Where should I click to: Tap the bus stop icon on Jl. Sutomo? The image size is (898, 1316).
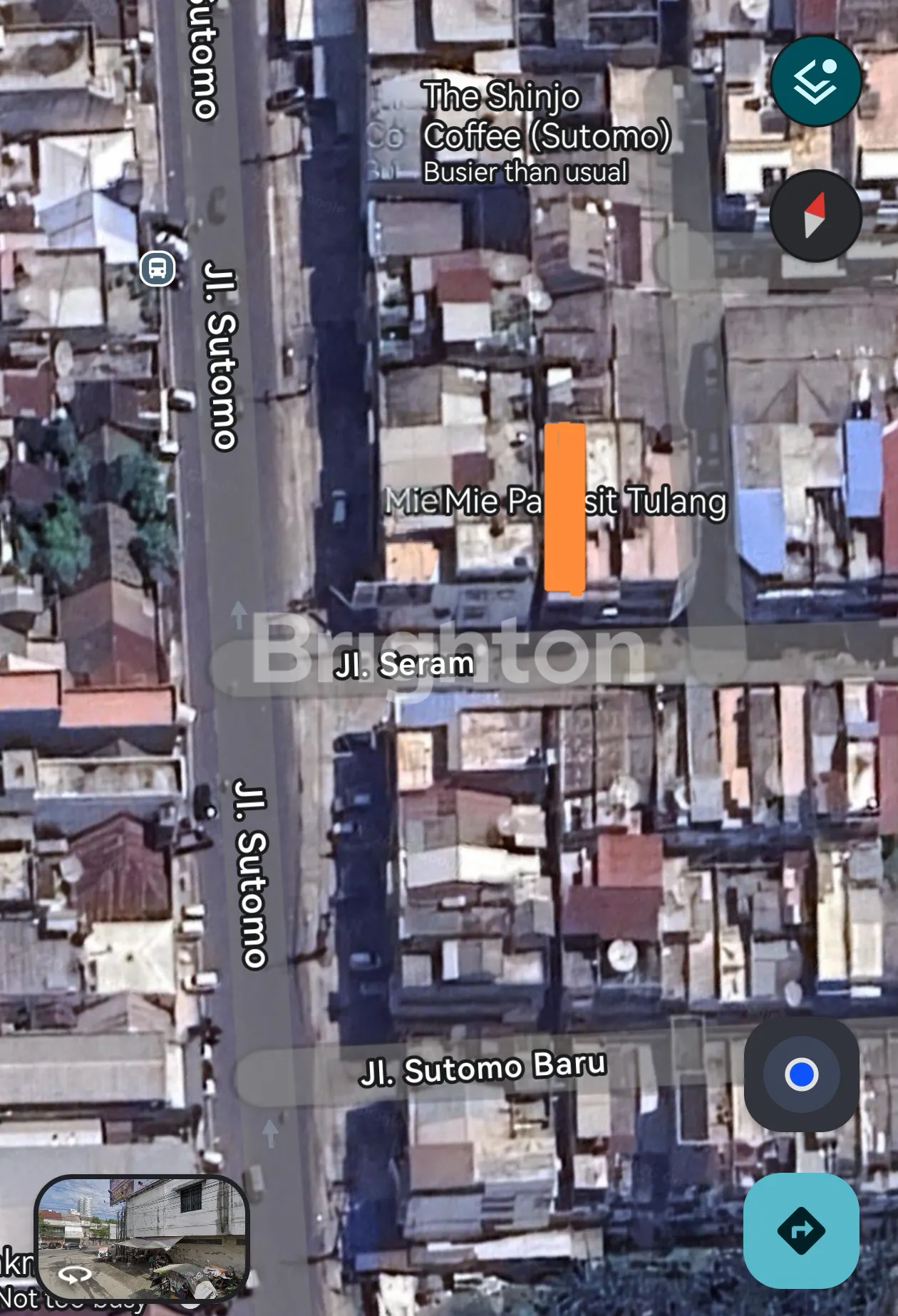158,269
